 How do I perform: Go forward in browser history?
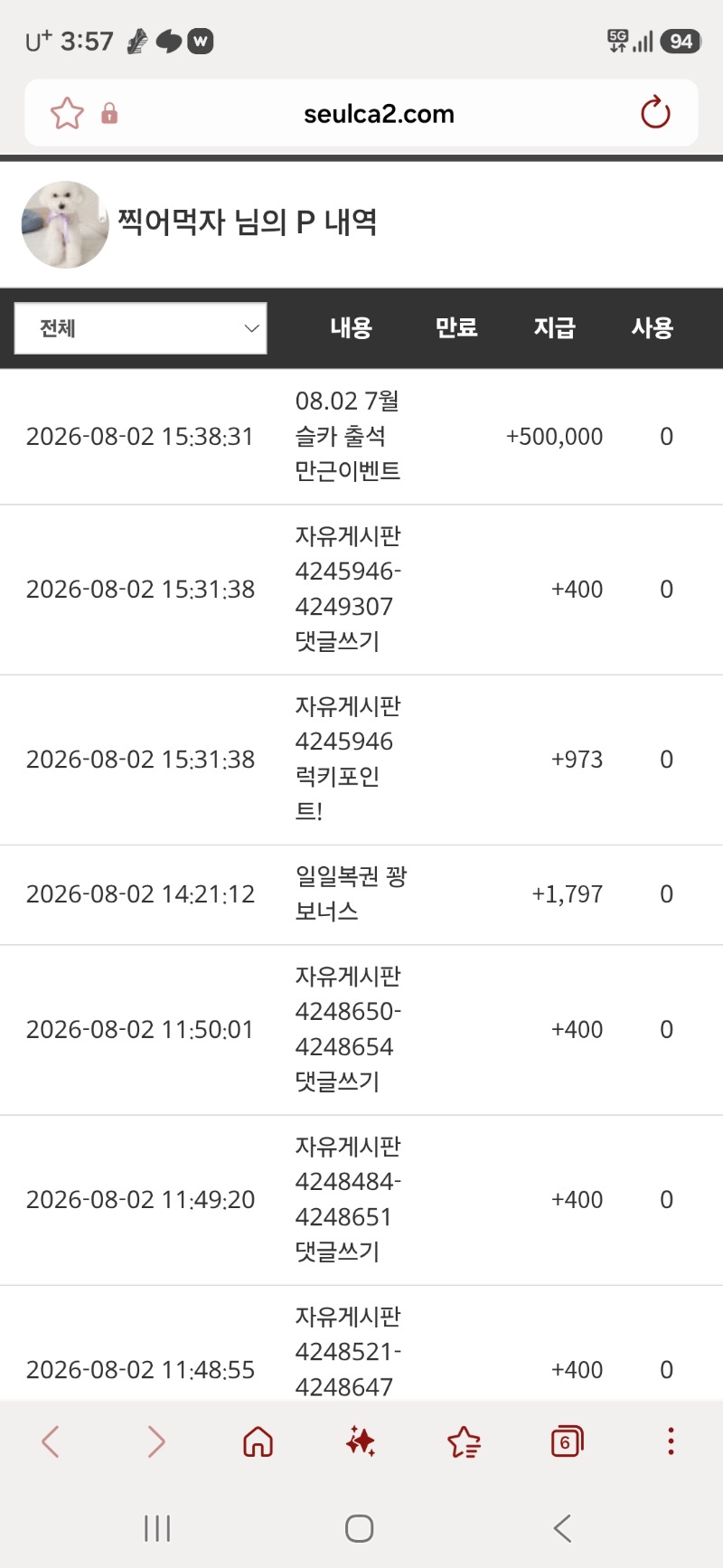click(x=155, y=1441)
